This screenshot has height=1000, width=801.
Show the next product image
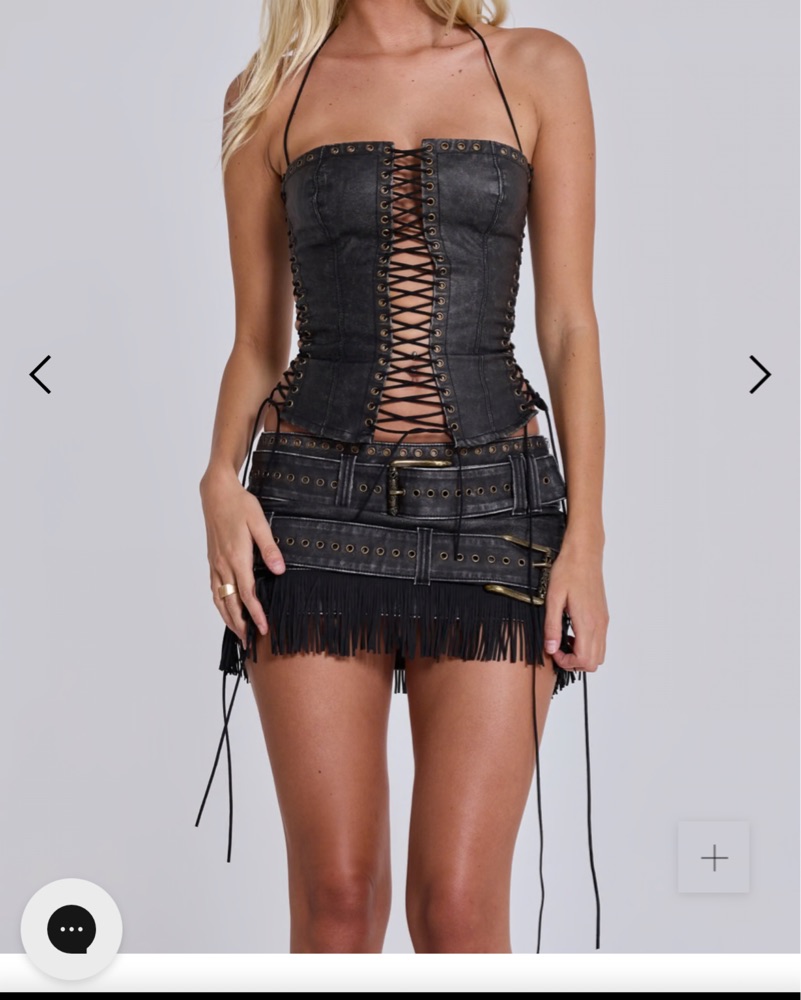(x=760, y=375)
